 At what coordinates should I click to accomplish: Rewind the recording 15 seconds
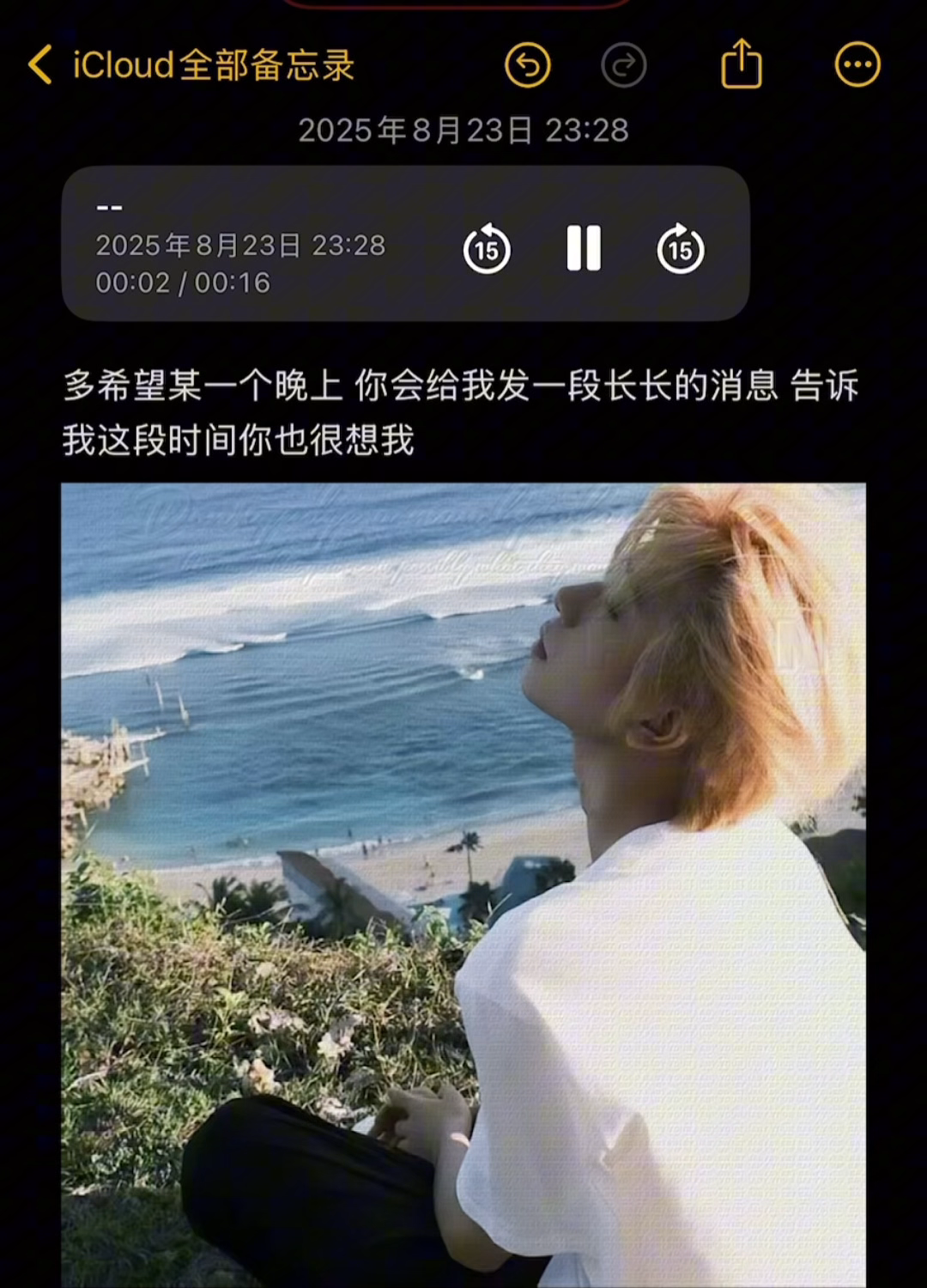coord(487,249)
